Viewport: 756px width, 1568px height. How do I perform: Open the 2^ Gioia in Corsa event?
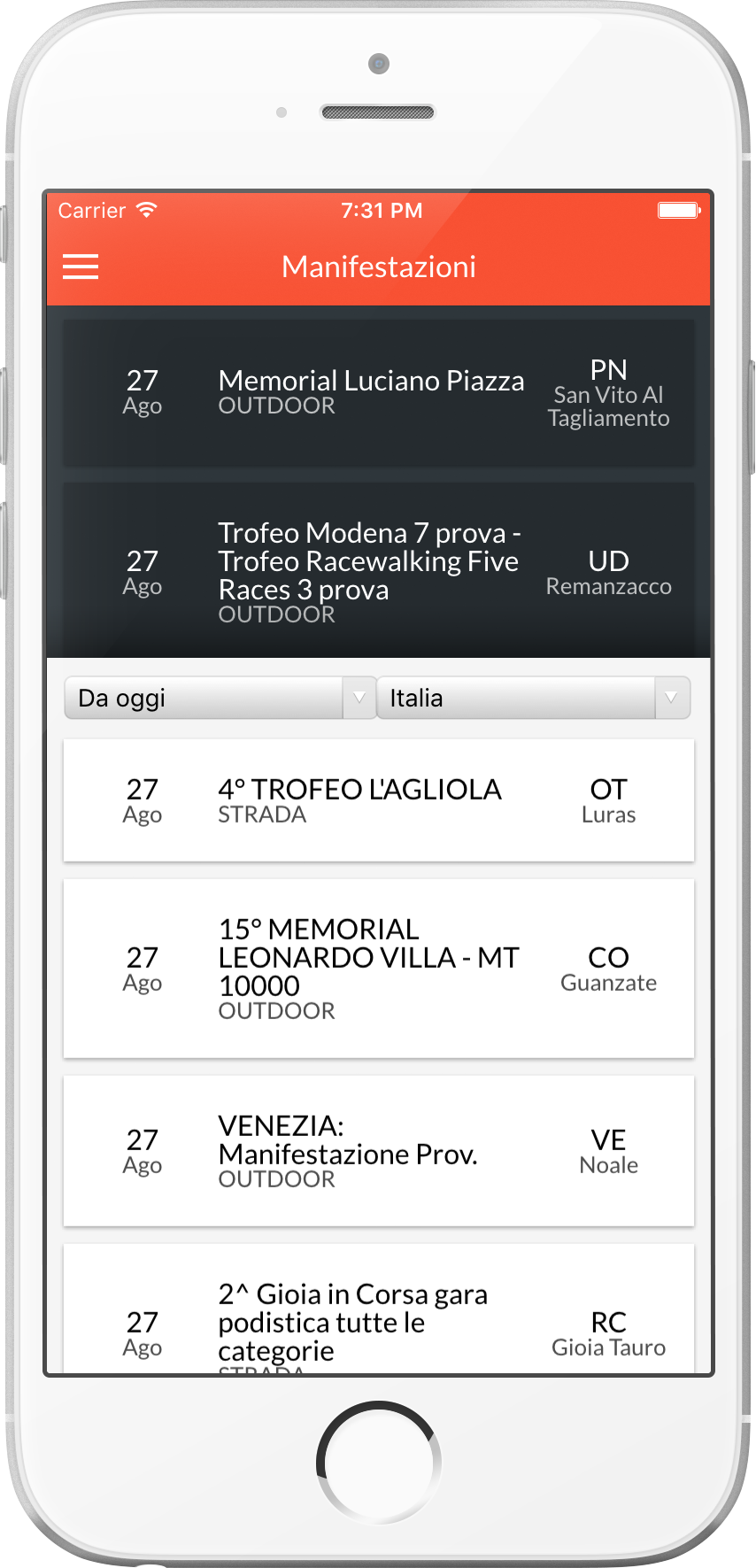(378, 1319)
